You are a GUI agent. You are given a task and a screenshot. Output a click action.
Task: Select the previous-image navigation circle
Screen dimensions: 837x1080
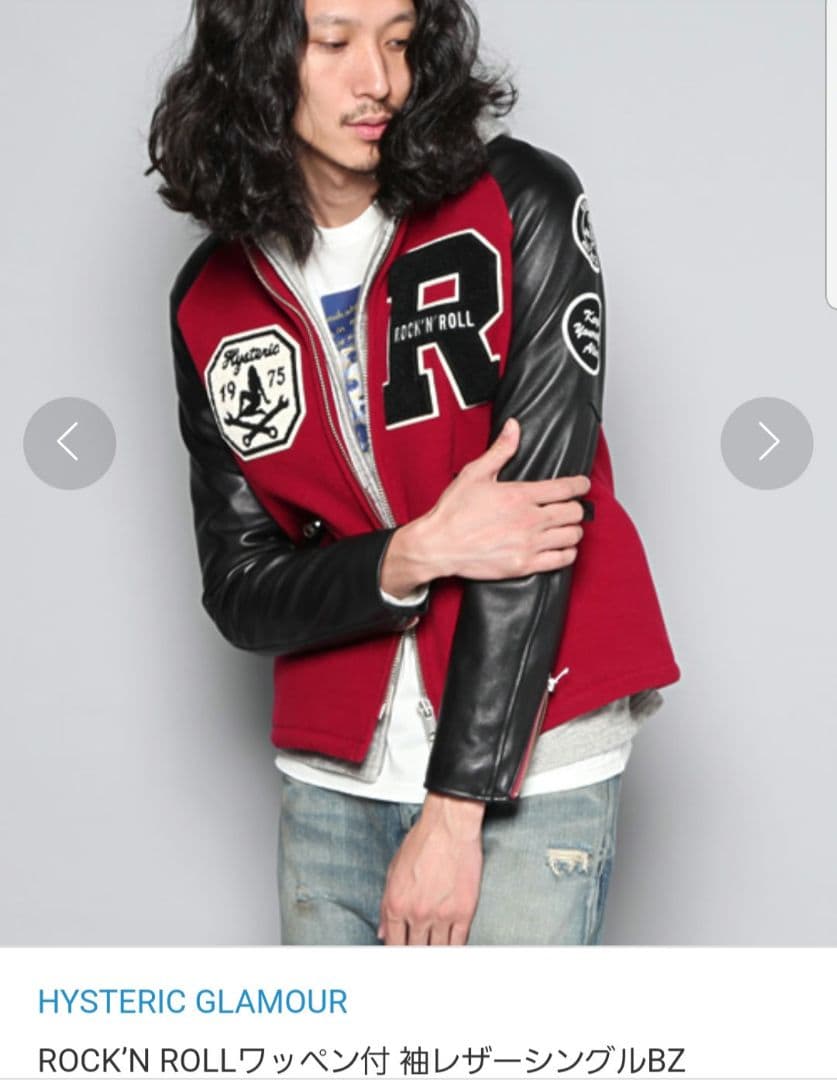[x=67, y=440]
